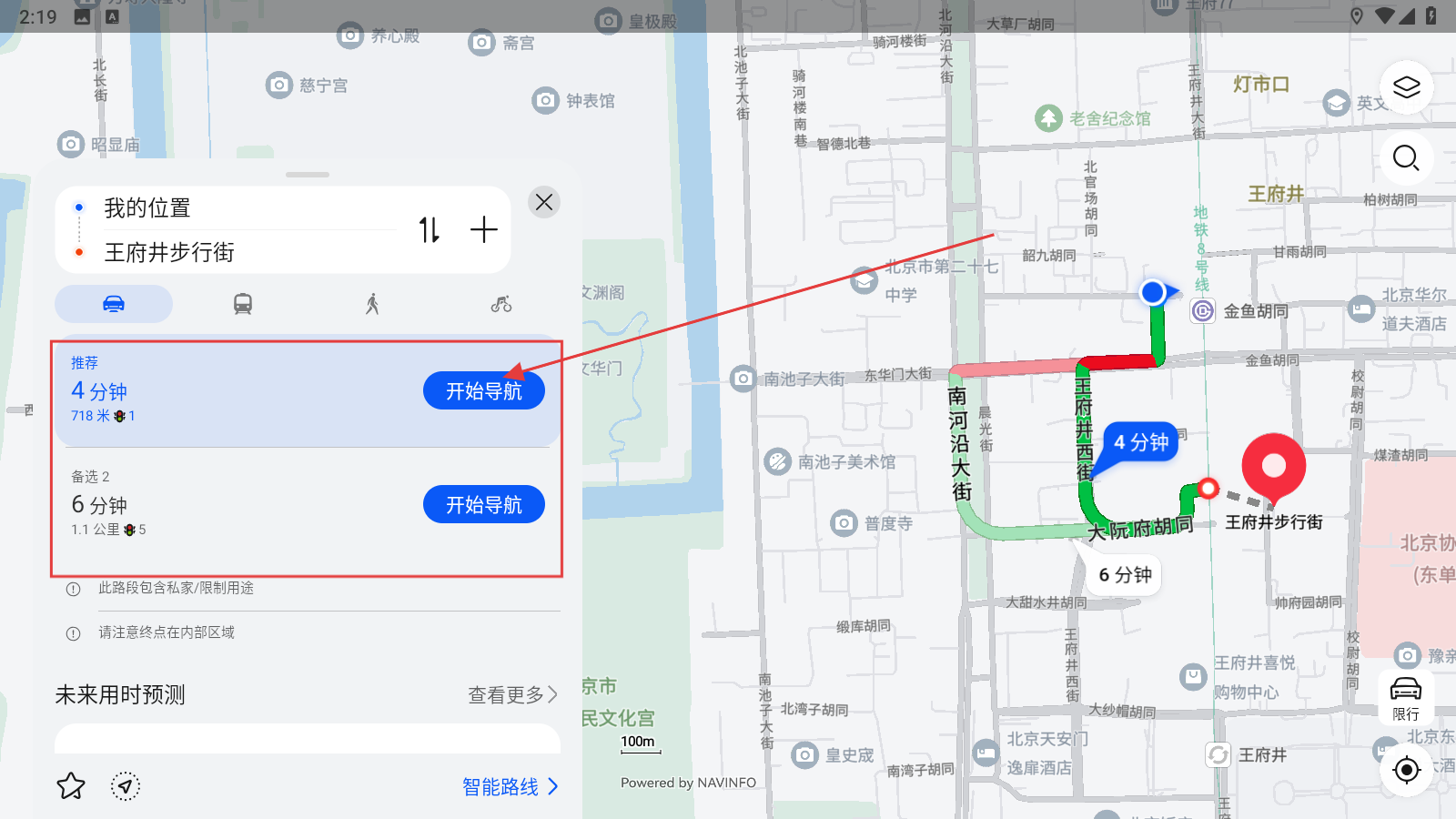Add a waypoint with the plus icon
This screenshot has width=1456, height=819.
click(x=483, y=230)
